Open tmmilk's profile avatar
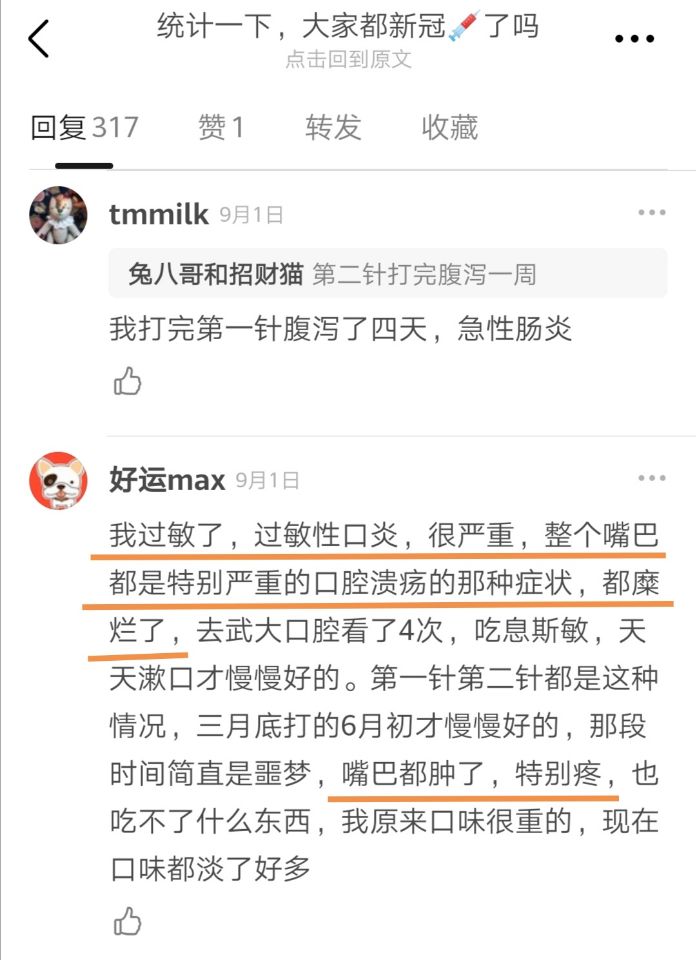Image resolution: width=696 pixels, height=960 pixels. point(58,215)
